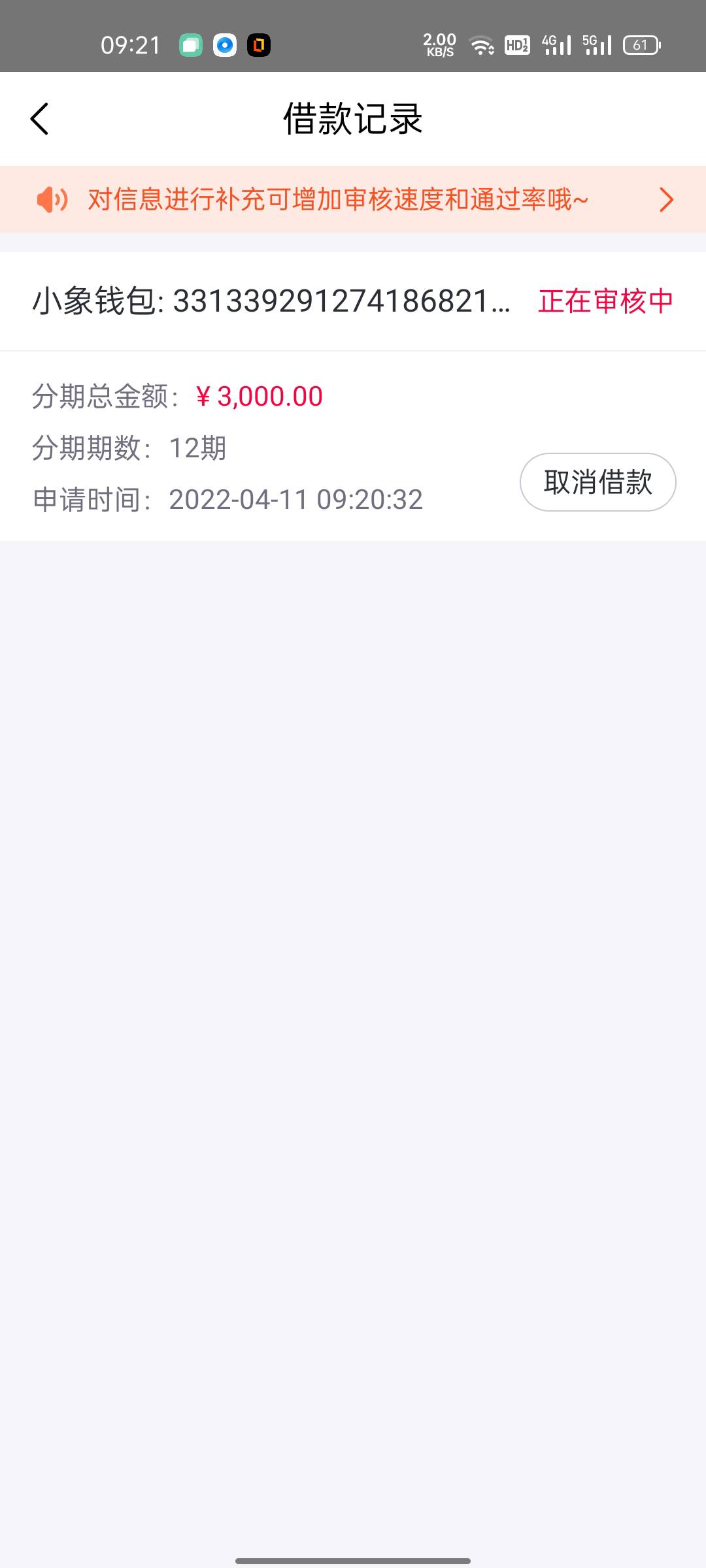Open the banner about supplementing information
Viewport: 706px width, 1568px height.
pos(353,199)
